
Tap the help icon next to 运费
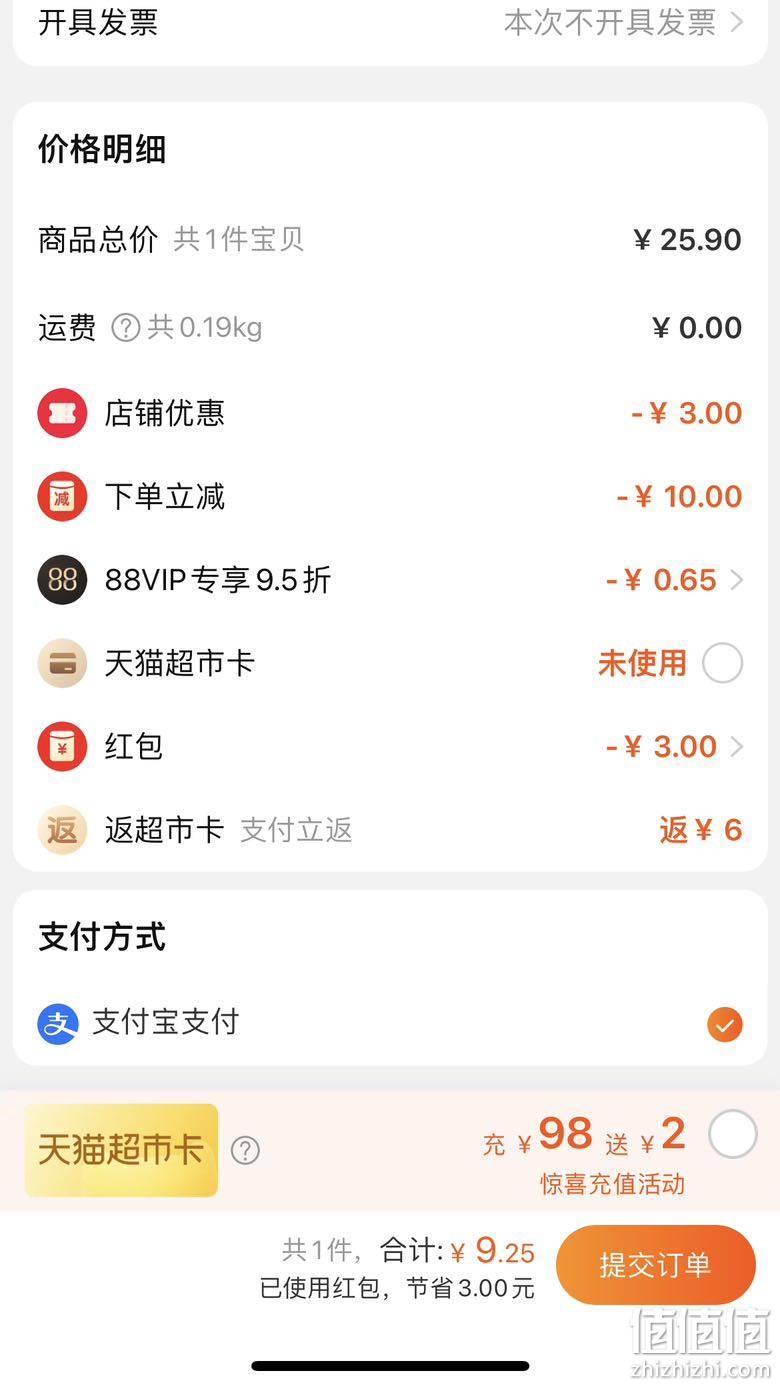coord(125,328)
